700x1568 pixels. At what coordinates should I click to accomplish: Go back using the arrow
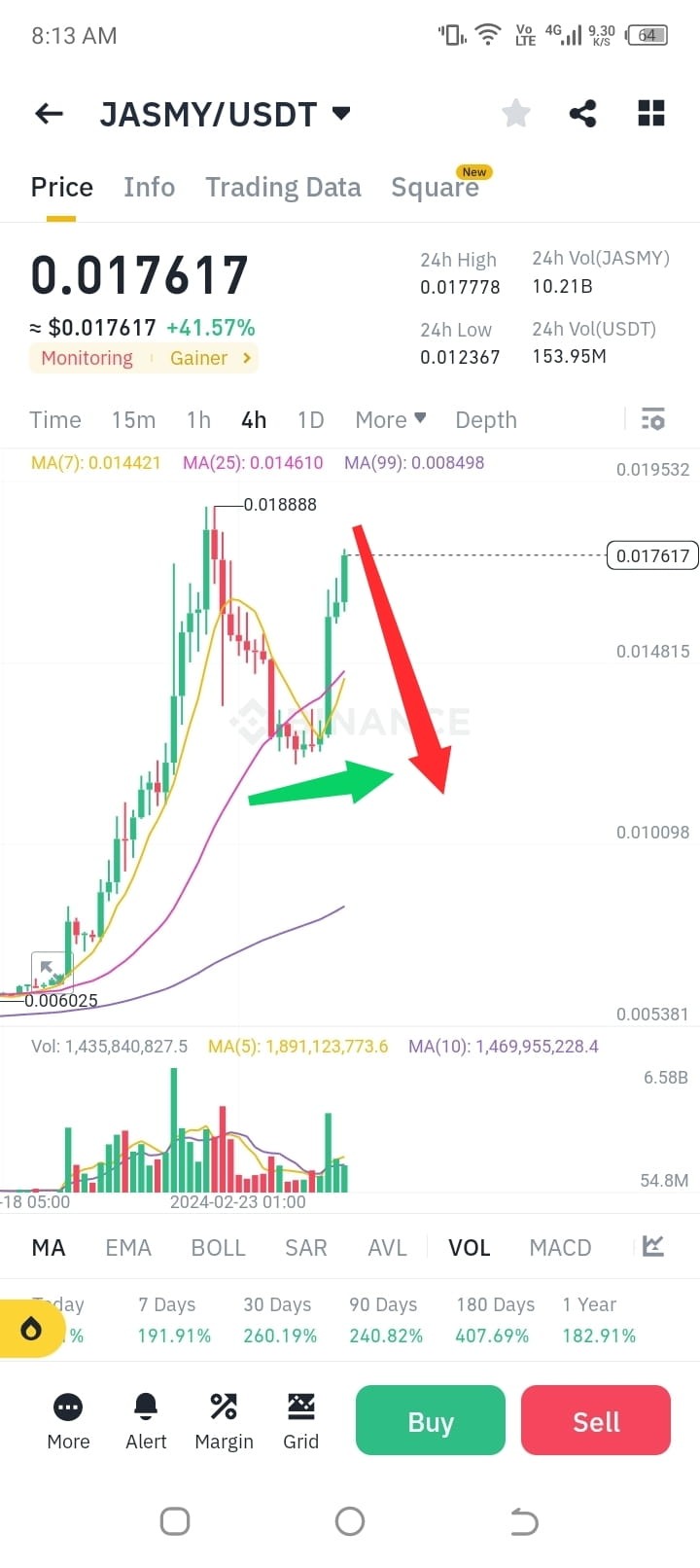(49, 114)
